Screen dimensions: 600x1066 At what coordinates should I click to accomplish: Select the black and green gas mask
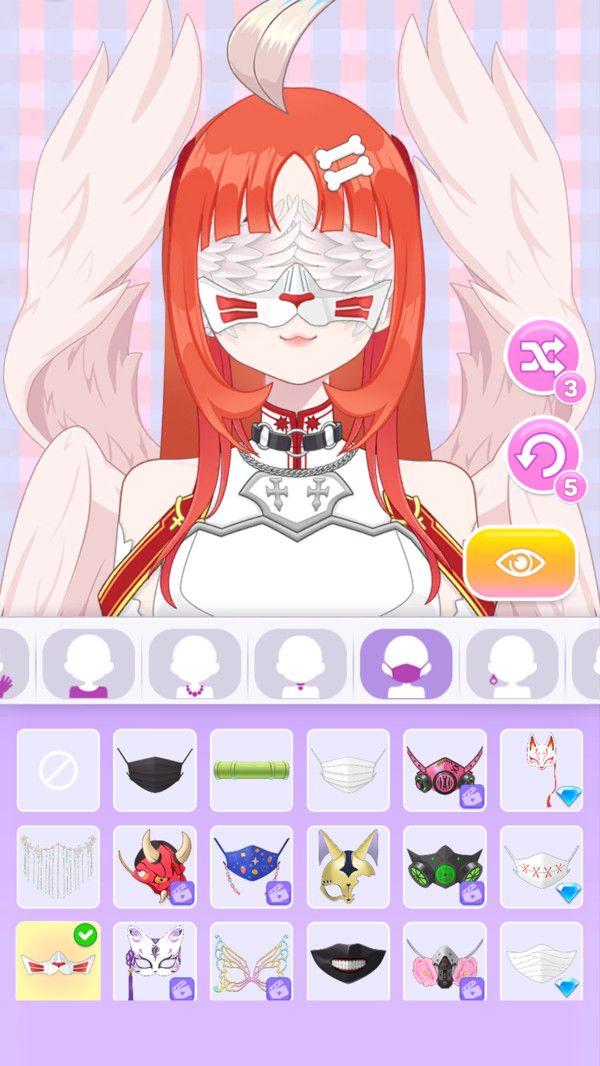[444, 866]
